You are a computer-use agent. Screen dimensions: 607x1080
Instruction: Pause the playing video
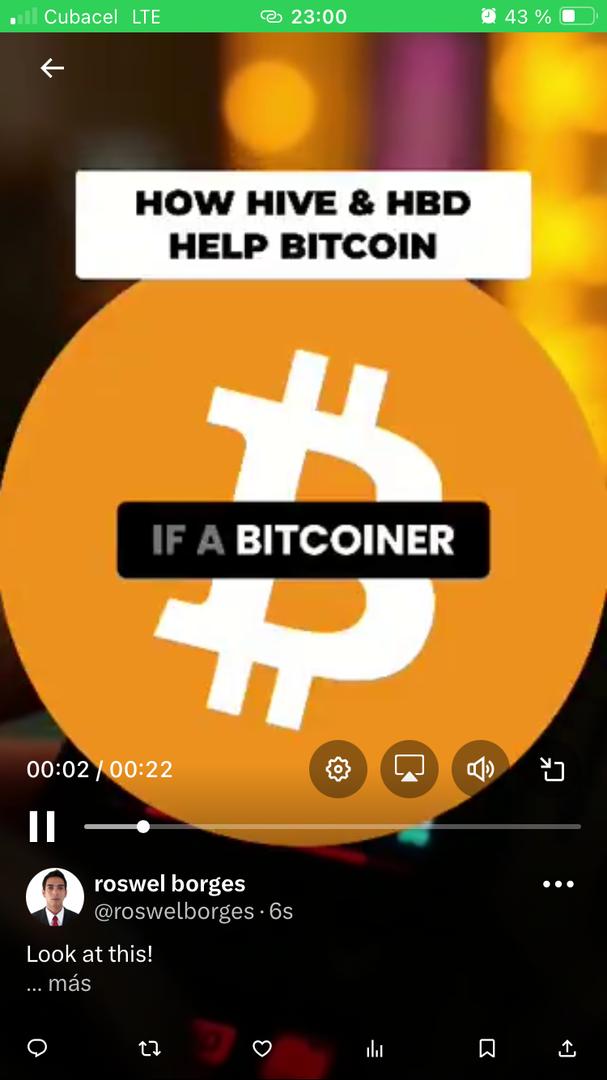[x=42, y=827]
